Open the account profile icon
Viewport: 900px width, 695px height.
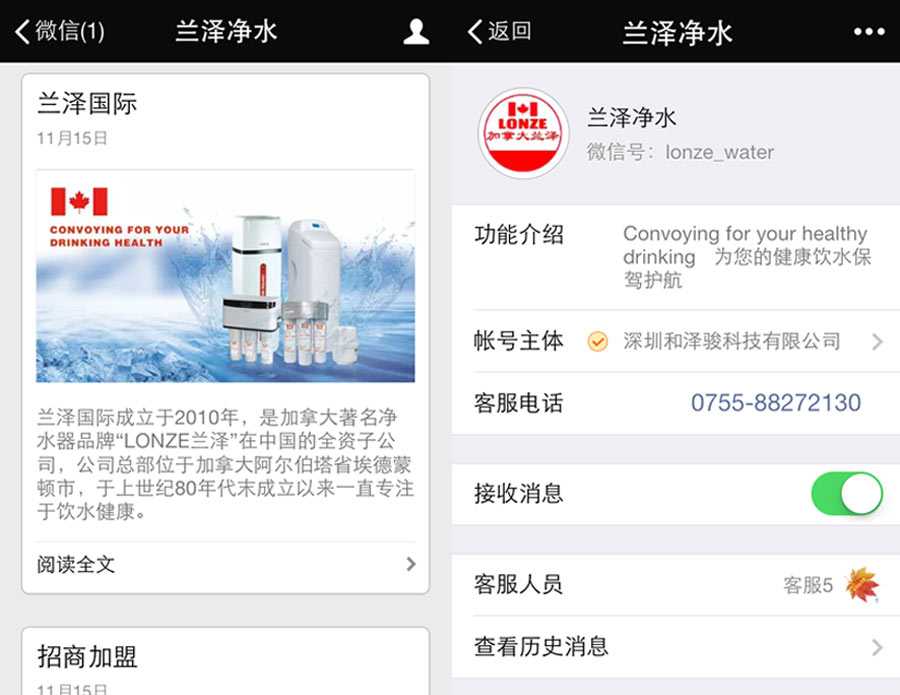point(416,32)
